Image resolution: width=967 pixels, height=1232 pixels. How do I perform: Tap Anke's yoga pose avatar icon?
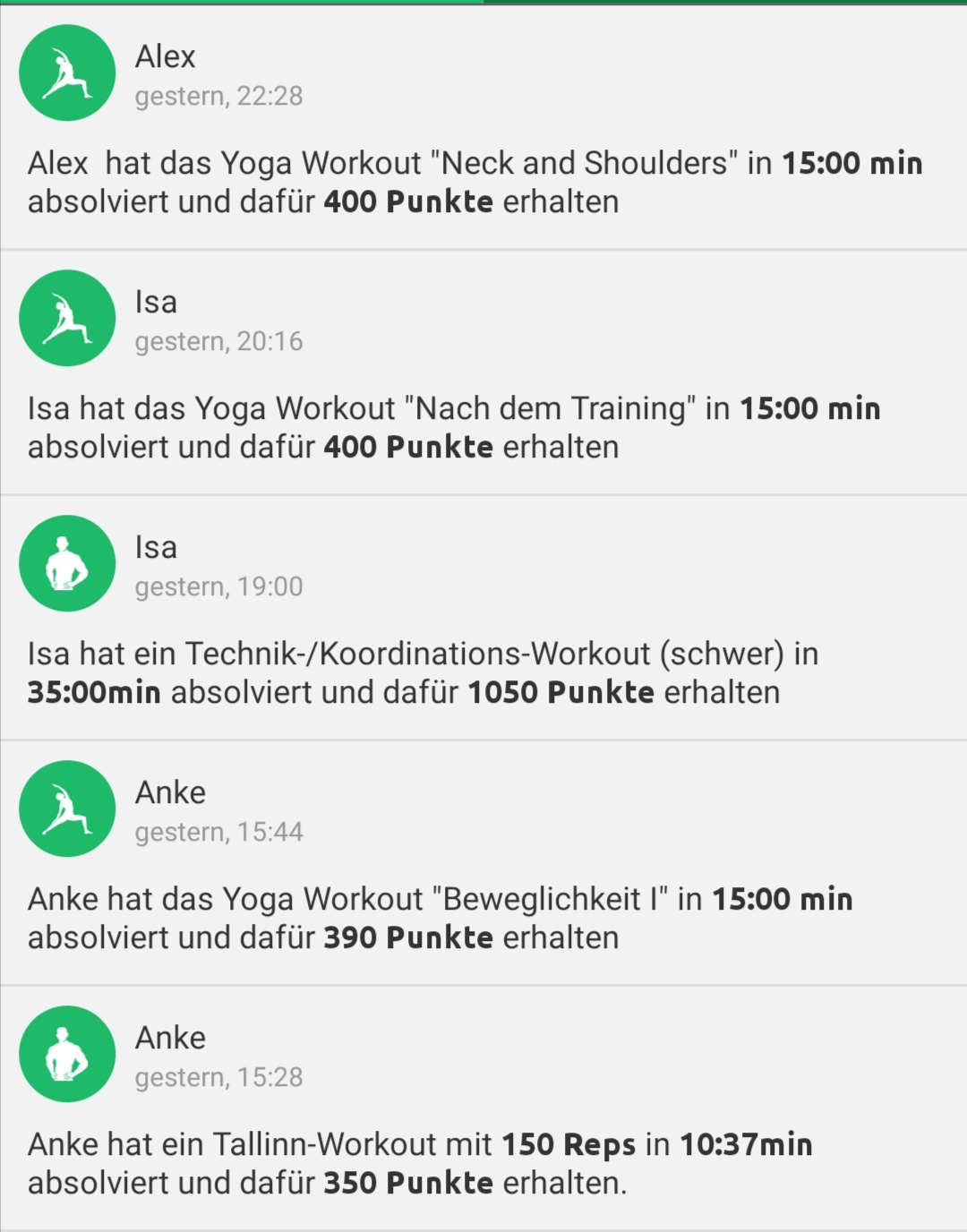pos(67,808)
